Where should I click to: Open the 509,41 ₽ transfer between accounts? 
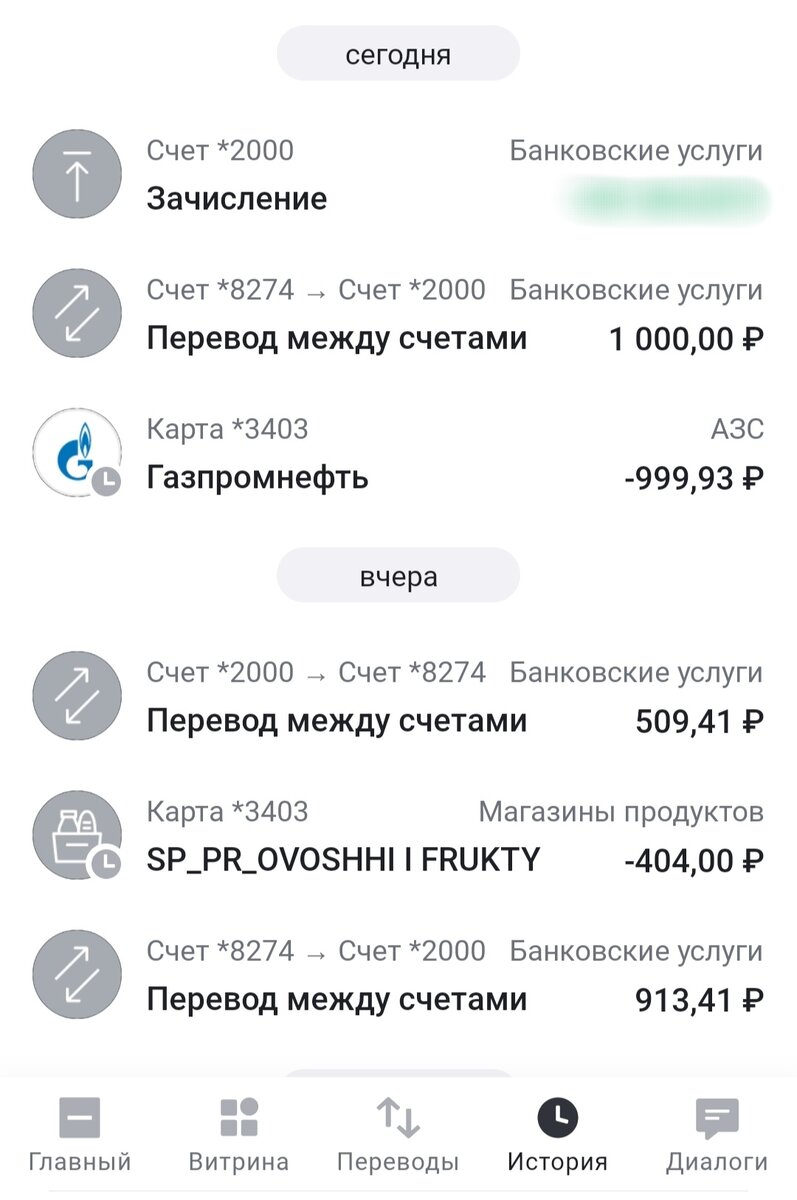click(x=398, y=697)
